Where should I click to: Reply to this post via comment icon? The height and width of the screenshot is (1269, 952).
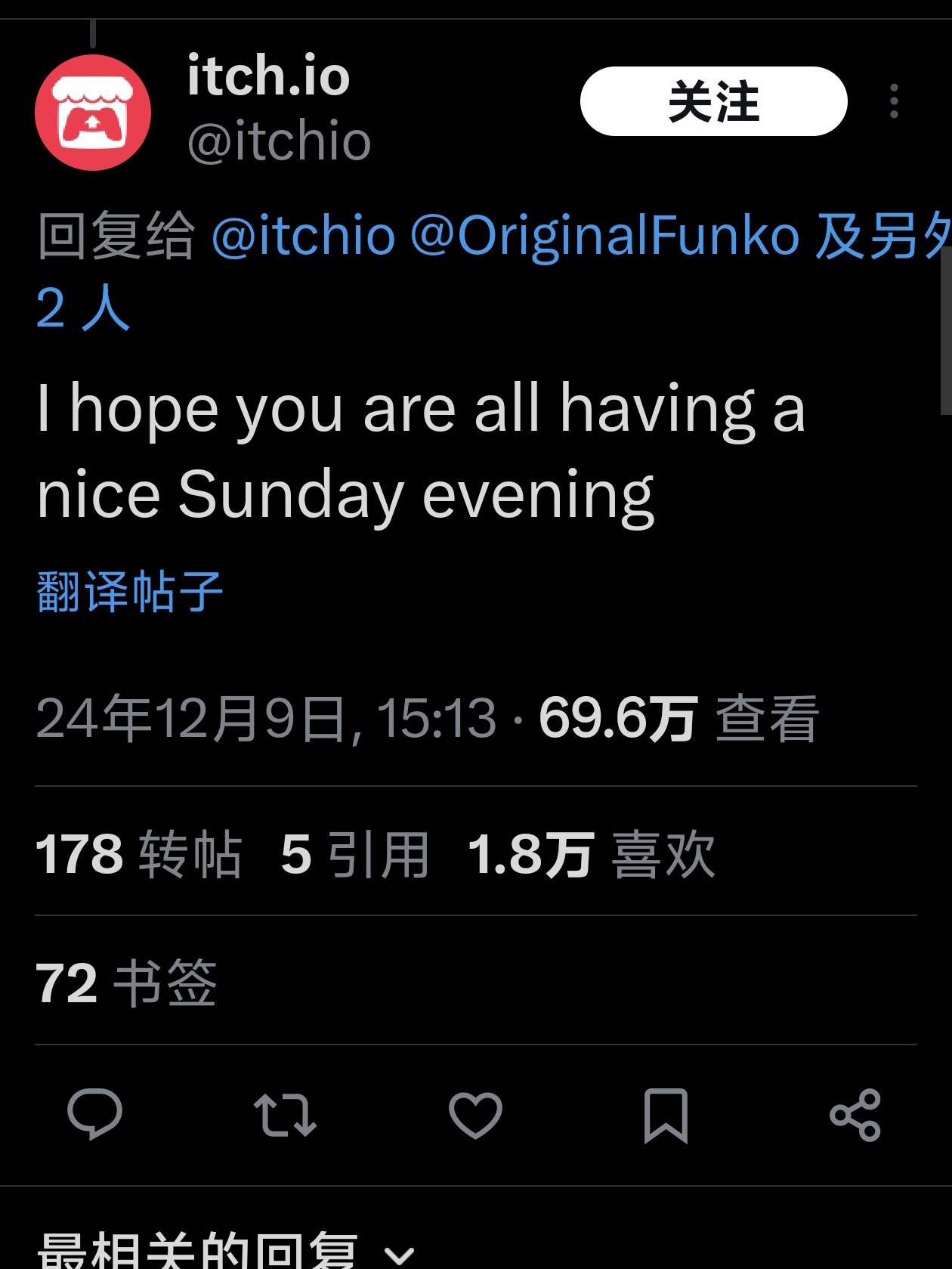tap(94, 1114)
